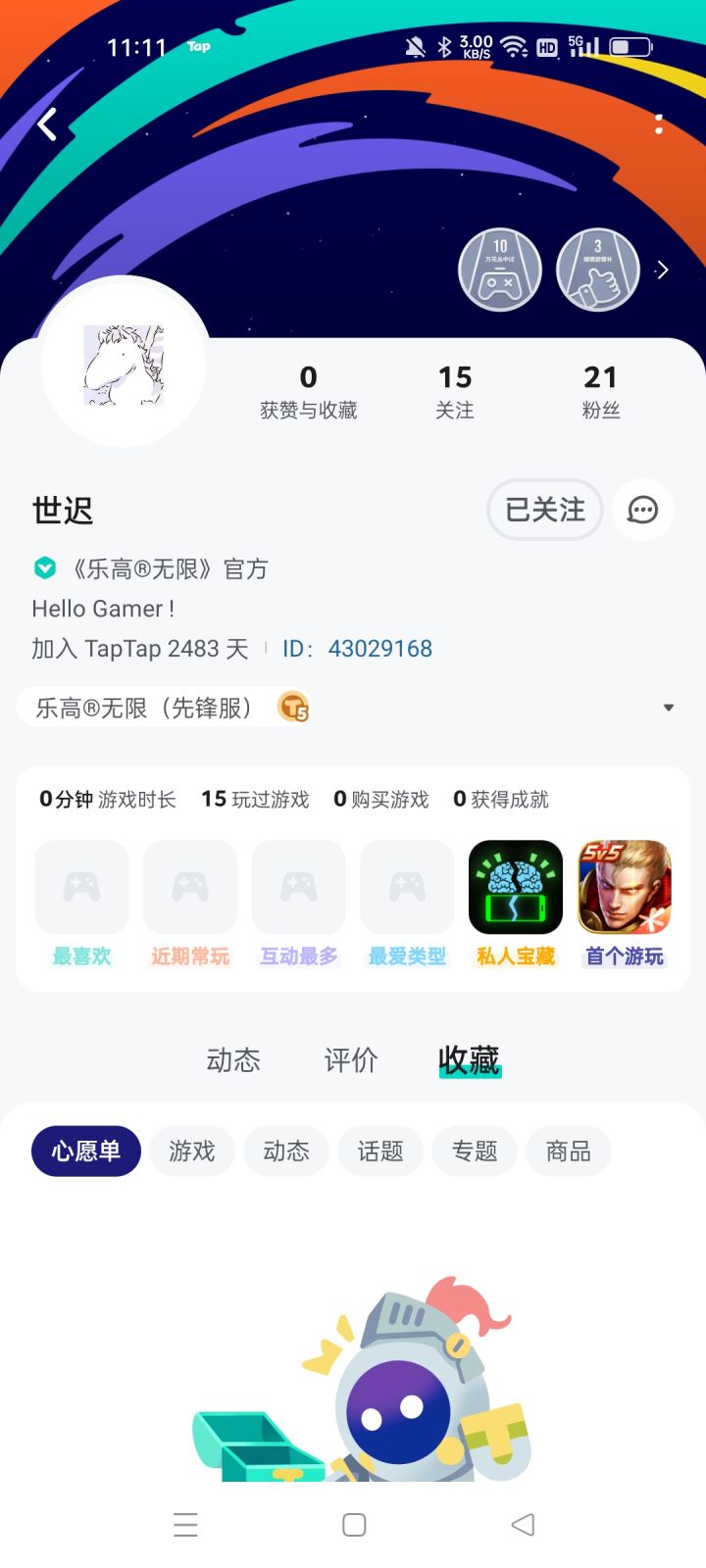
Task: View the 21 粉丝 followers list
Action: 600,391
